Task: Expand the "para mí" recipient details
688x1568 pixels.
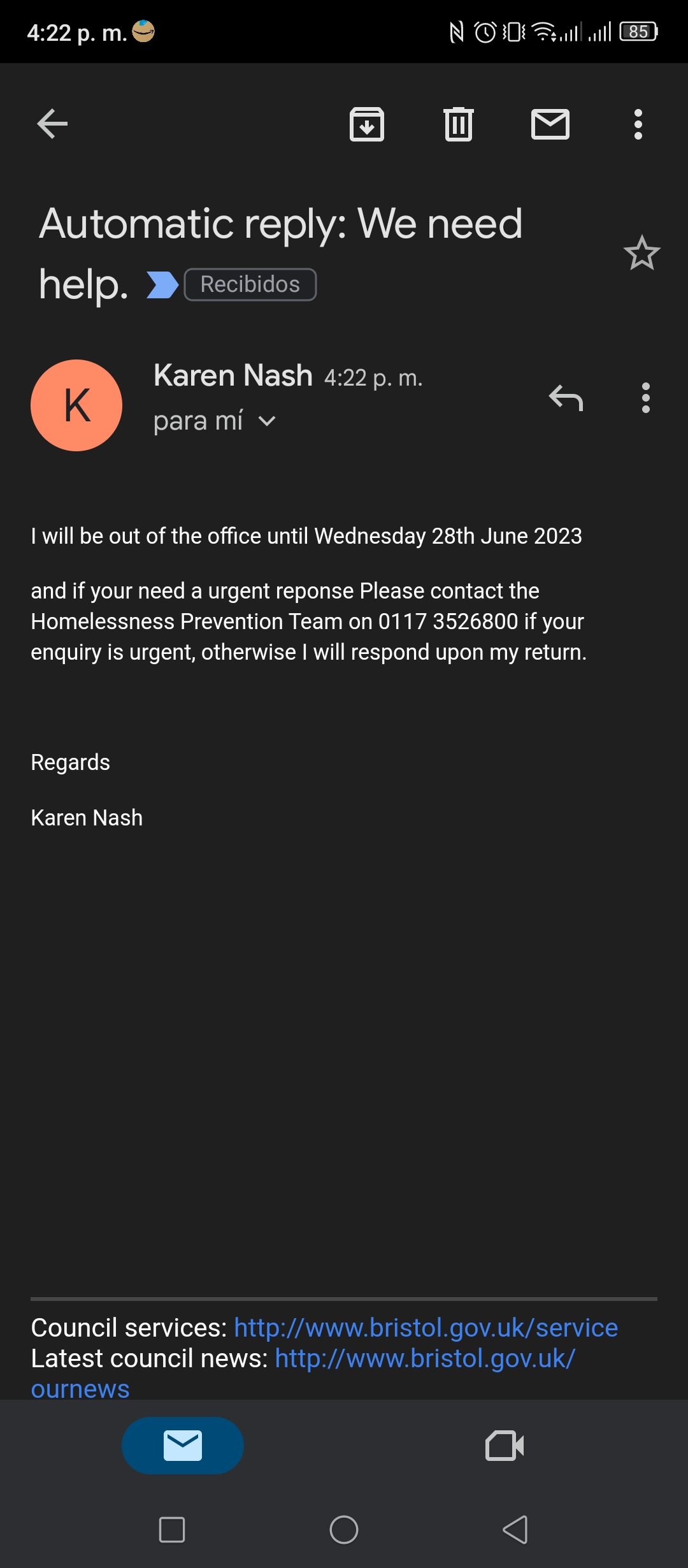Action: pos(215,421)
